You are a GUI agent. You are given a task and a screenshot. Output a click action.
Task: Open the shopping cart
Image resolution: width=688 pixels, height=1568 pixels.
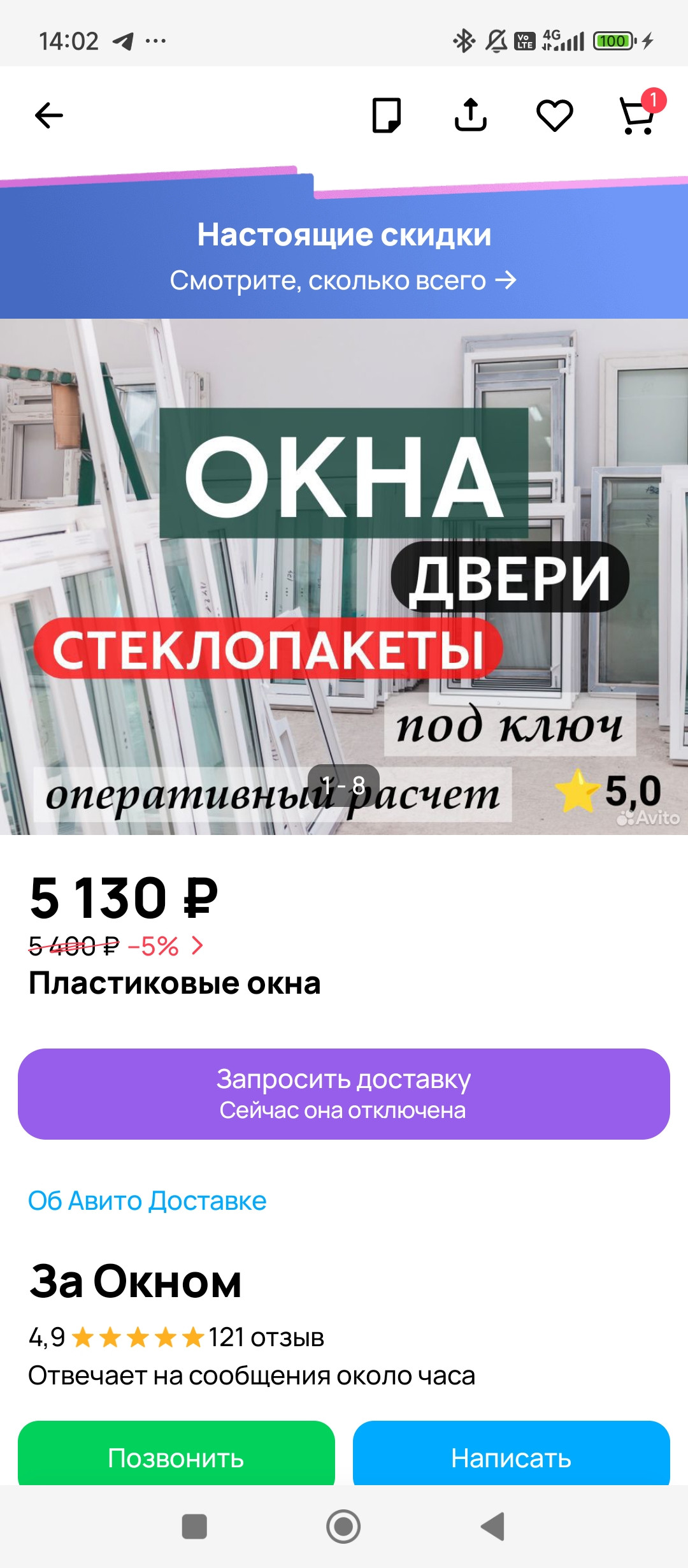(638, 117)
